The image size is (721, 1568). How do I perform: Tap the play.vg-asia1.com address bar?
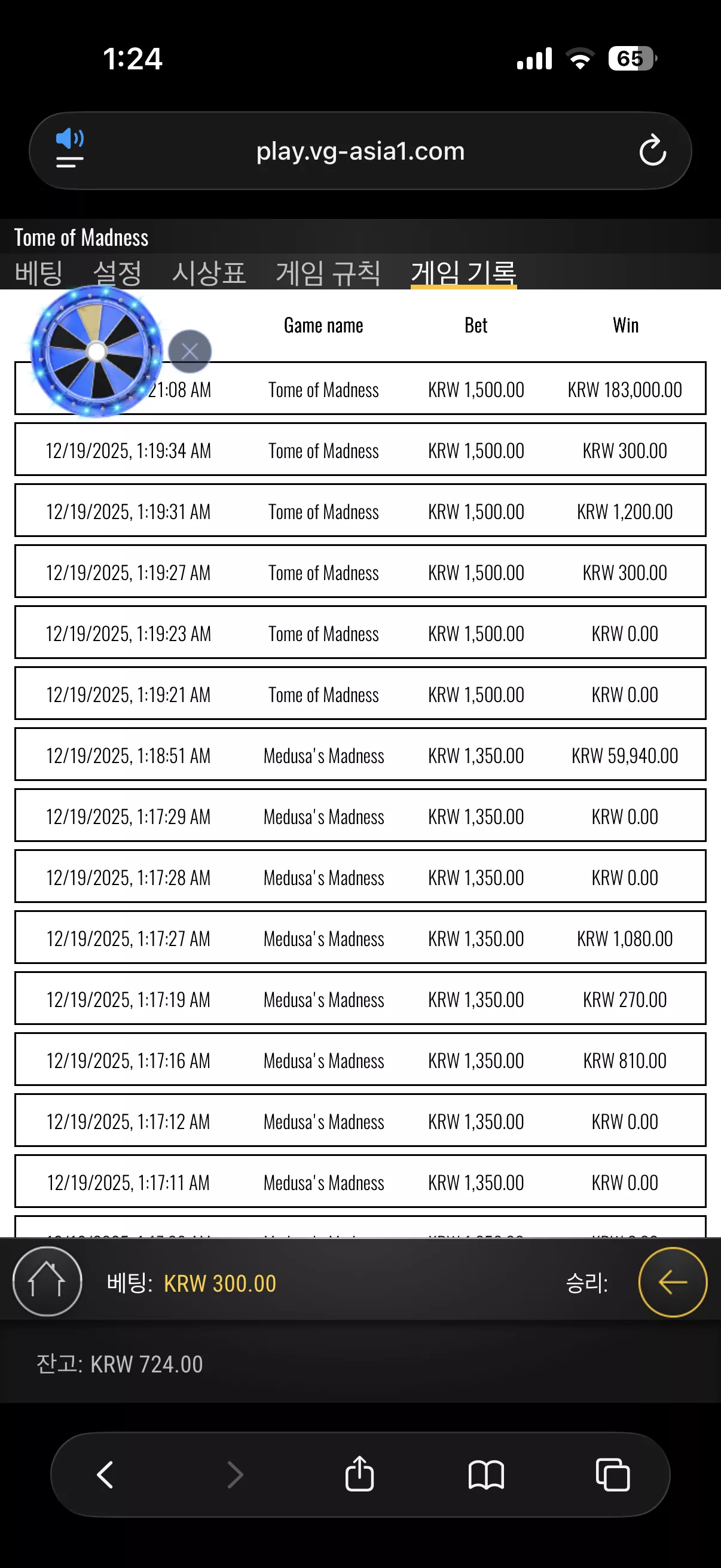click(360, 151)
